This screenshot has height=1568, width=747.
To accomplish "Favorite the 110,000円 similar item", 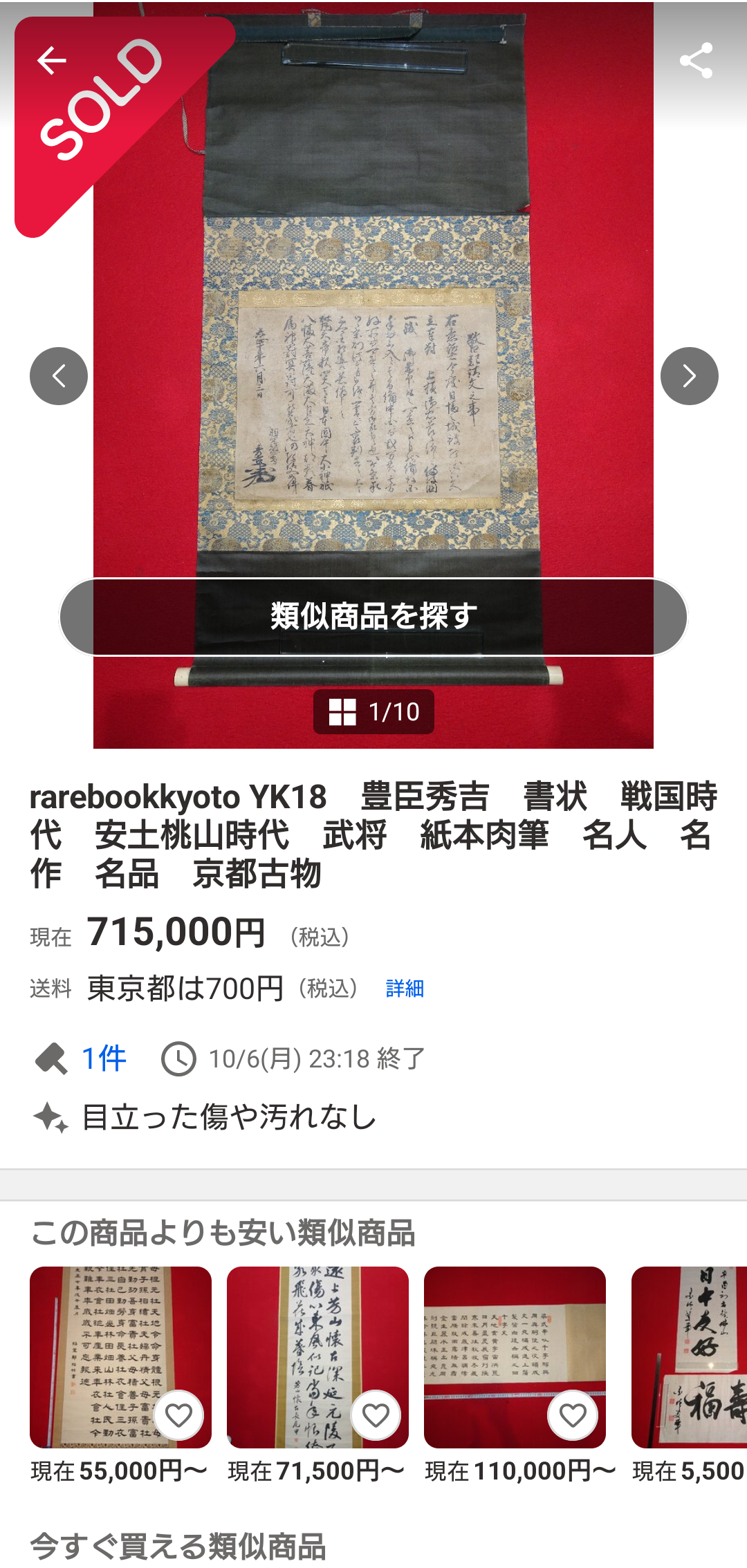I will click(573, 1415).
